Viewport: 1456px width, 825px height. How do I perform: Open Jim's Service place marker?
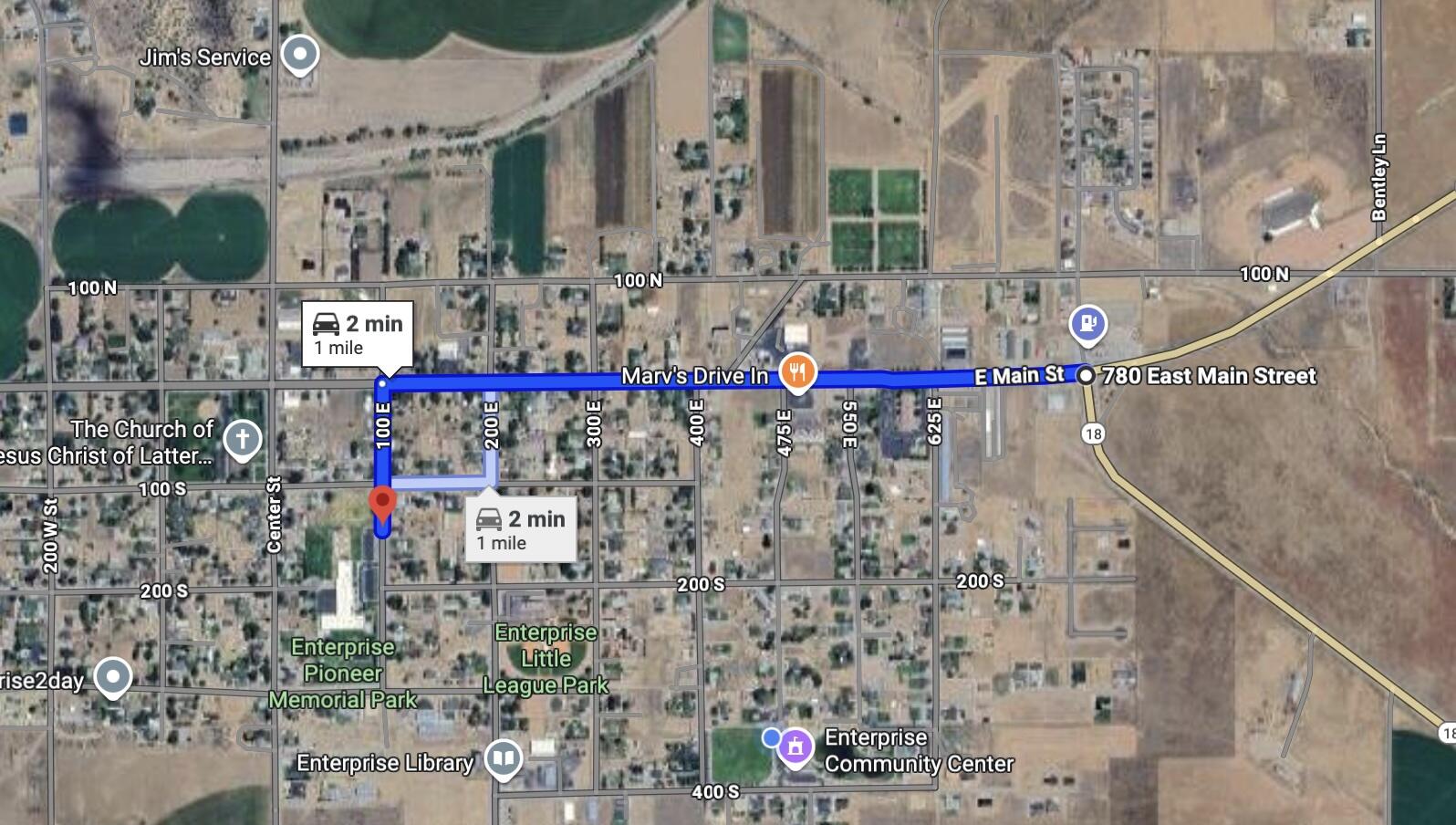click(299, 55)
